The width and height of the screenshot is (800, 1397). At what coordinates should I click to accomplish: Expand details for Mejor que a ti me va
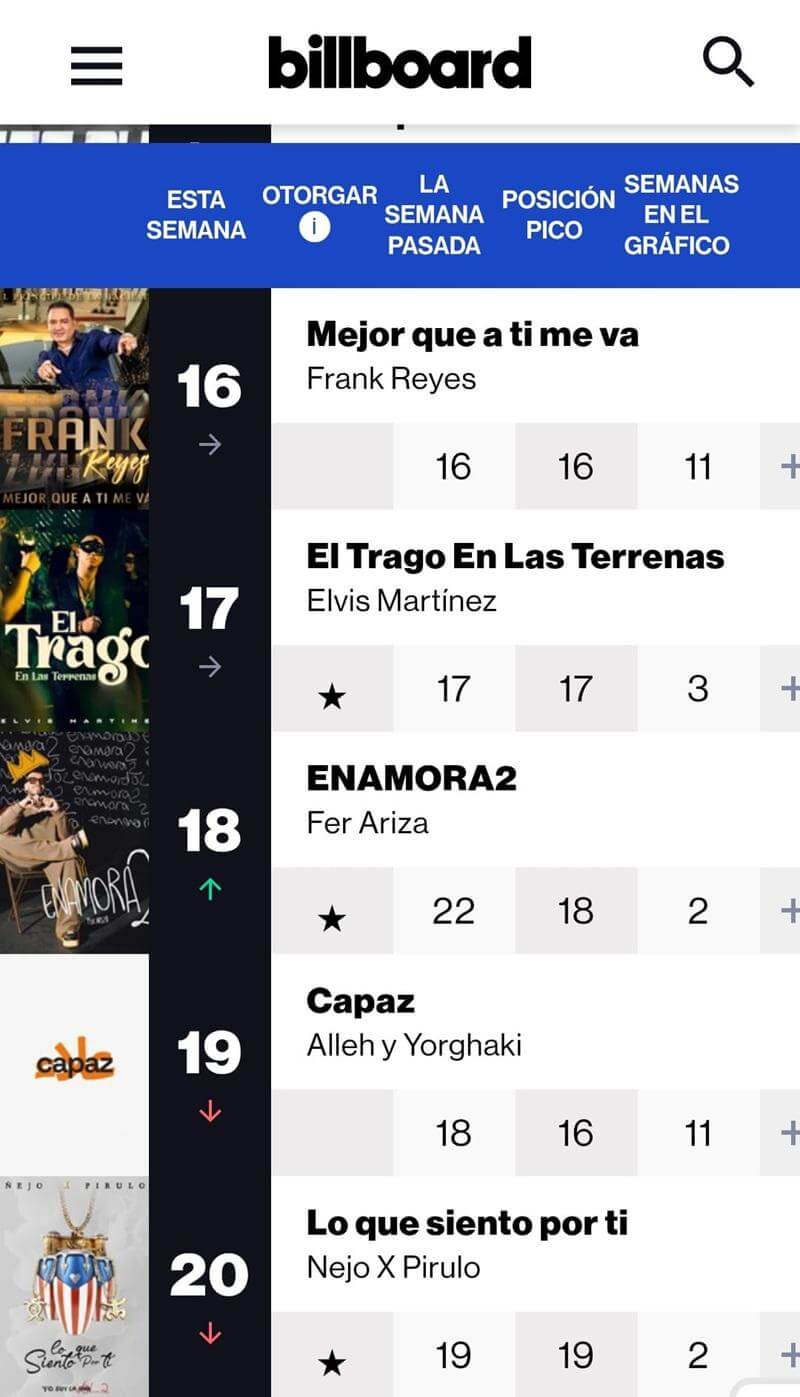pos(787,466)
